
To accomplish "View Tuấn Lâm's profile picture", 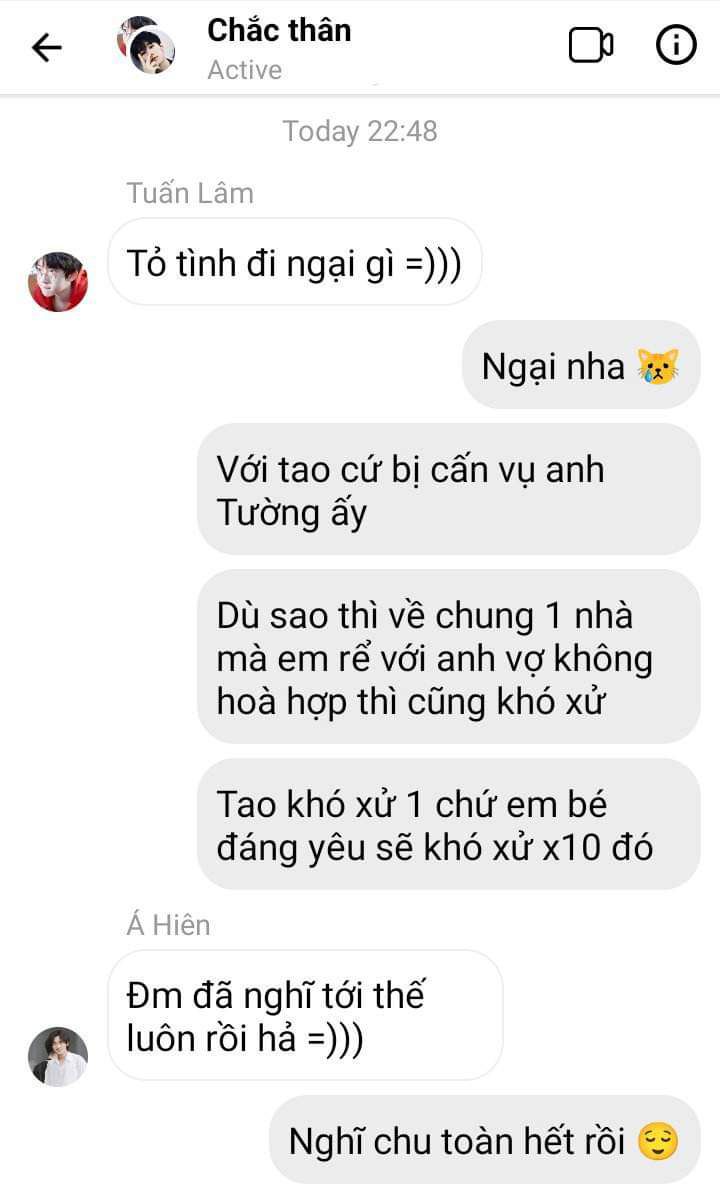I will 58,282.
